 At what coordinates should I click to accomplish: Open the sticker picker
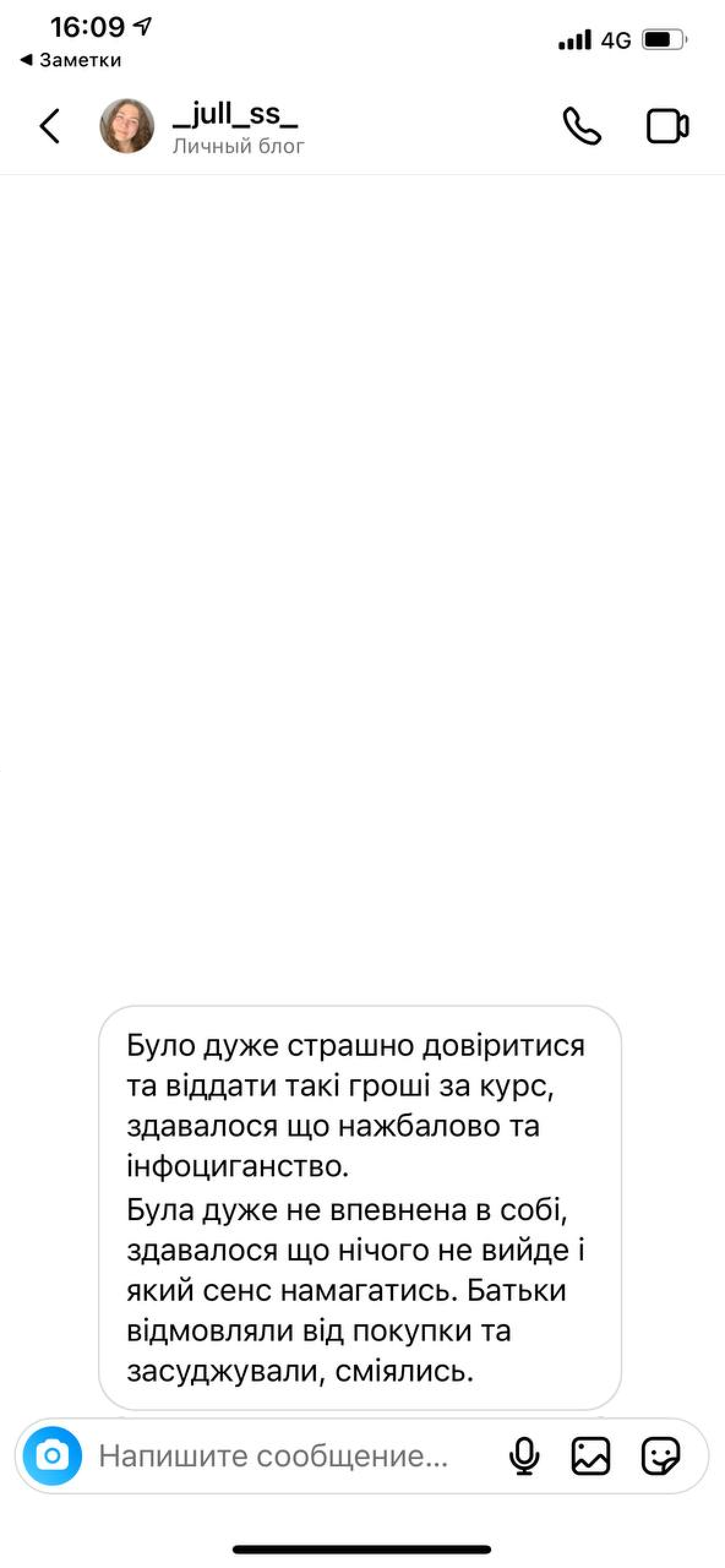pos(660,1456)
